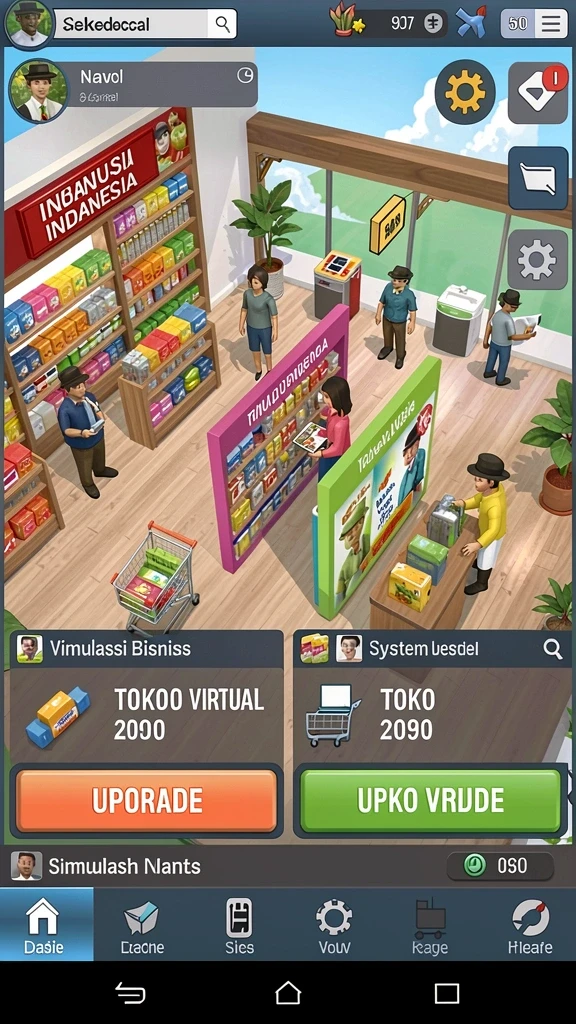Open the orange gear settings button
The width and height of the screenshot is (576, 1024).
click(x=465, y=93)
